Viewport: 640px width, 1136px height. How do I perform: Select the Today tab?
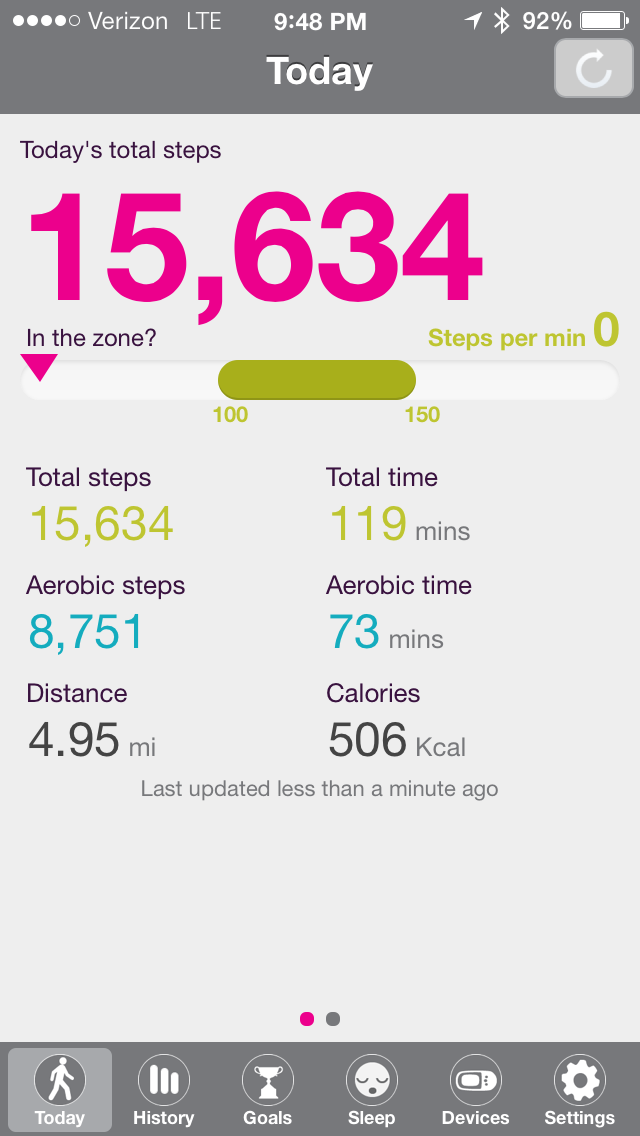click(60, 1091)
